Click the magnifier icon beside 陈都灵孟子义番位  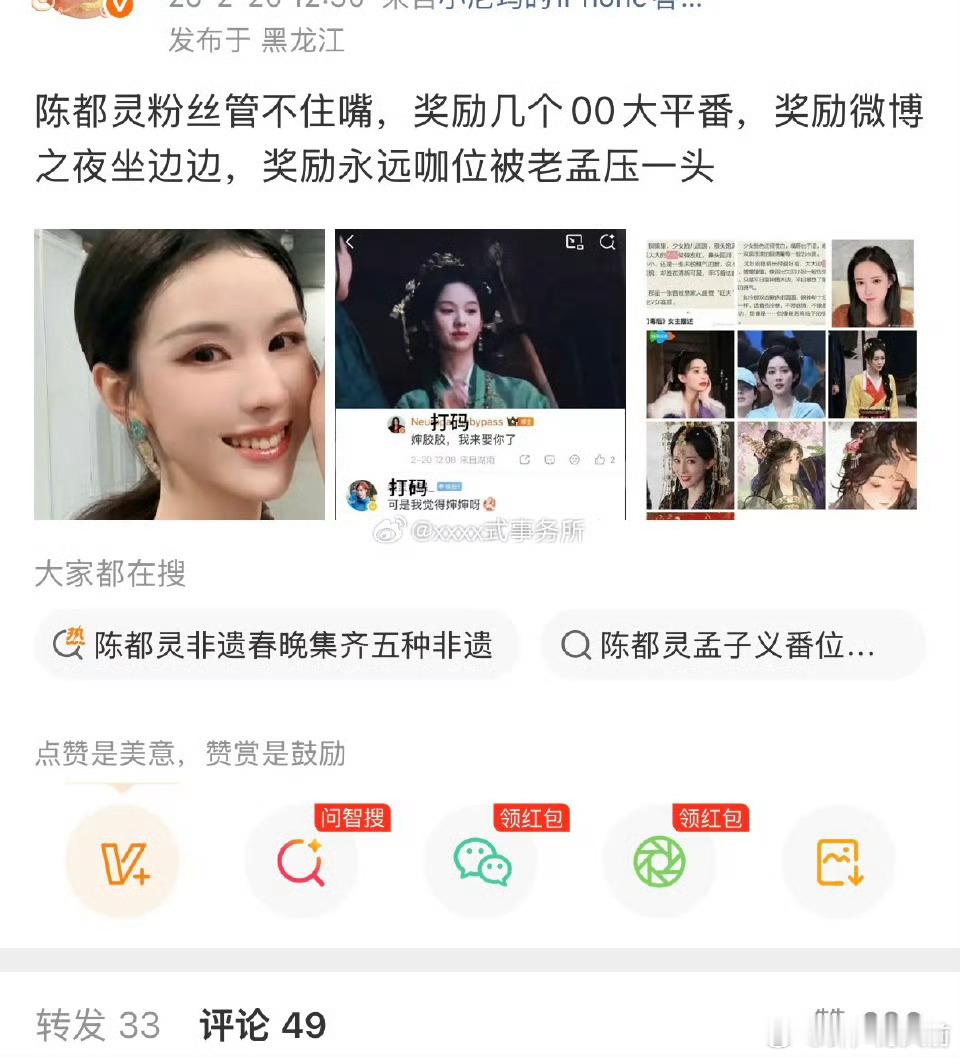pos(575,646)
